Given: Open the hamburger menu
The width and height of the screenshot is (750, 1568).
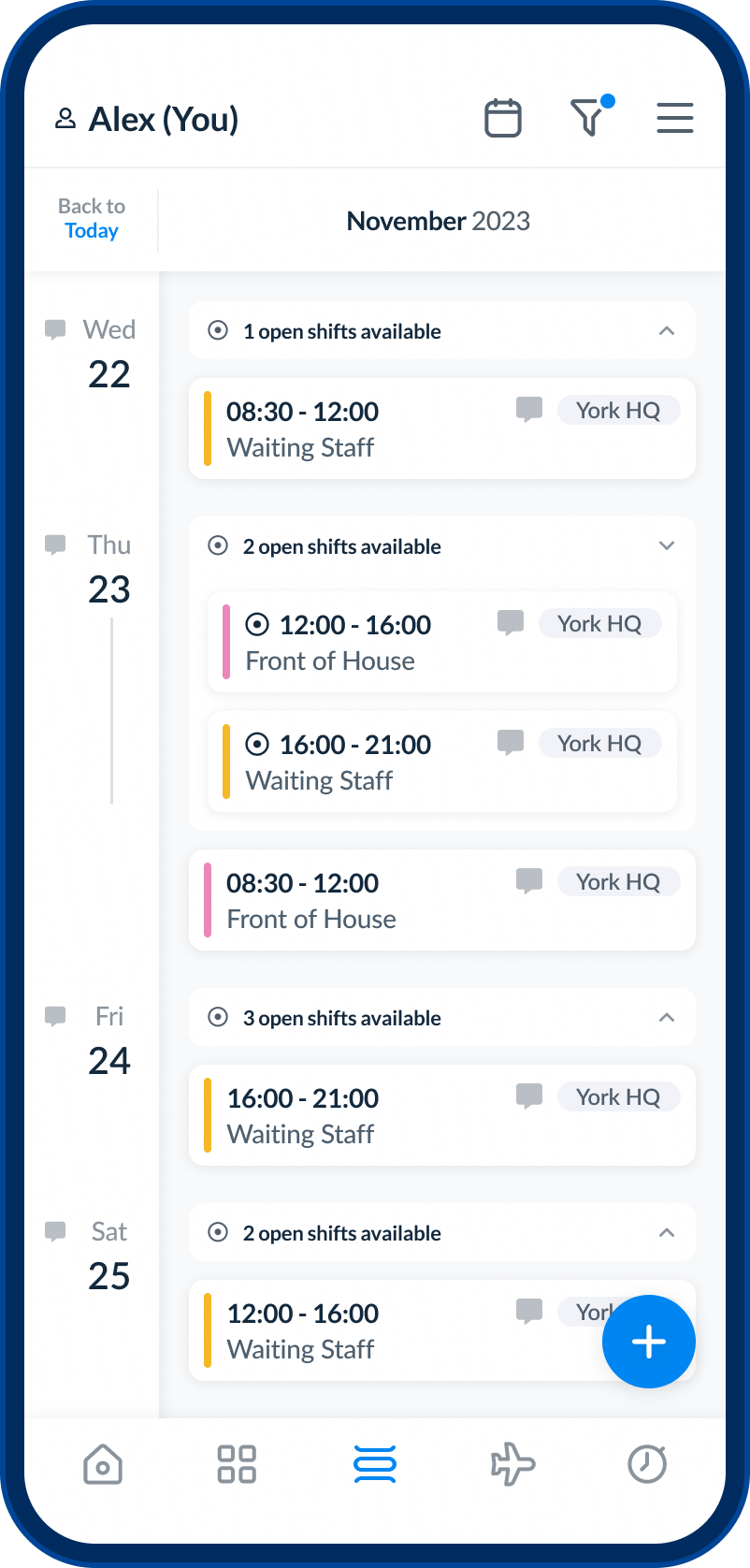Looking at the screenshot, I should (674, 119).
